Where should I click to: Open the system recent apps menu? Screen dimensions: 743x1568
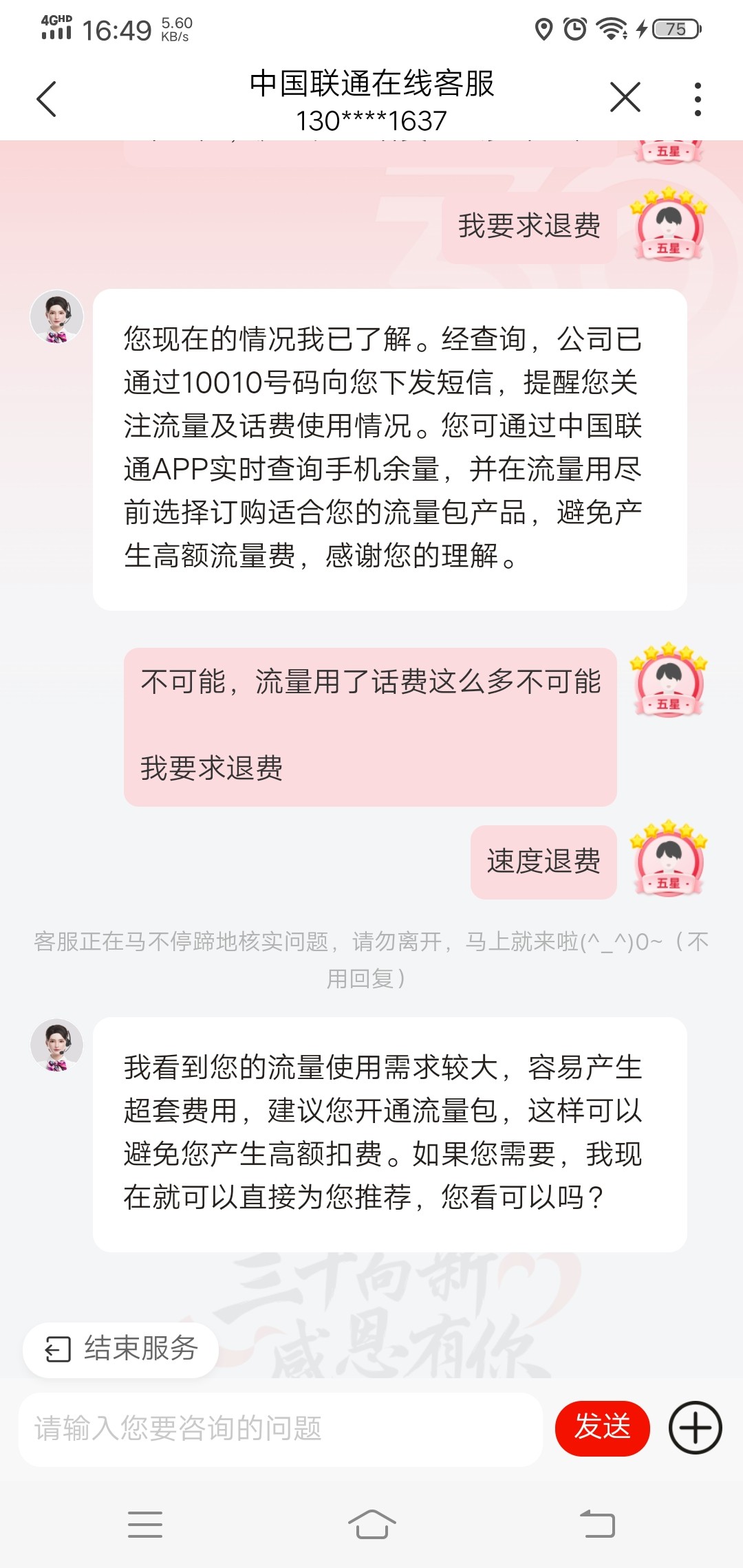pos(145,1524)
